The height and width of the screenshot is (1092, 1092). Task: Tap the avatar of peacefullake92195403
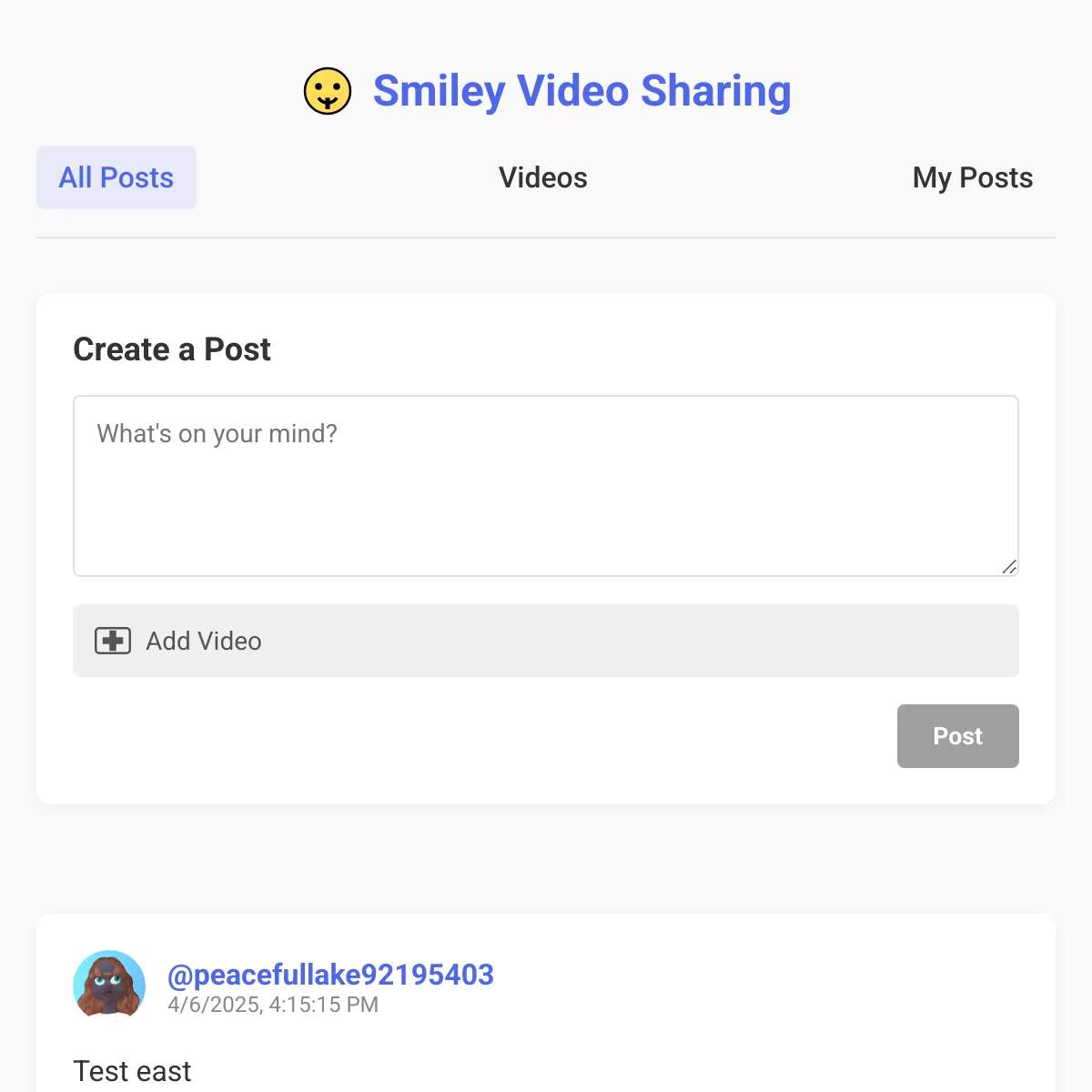tap(109, 986)
